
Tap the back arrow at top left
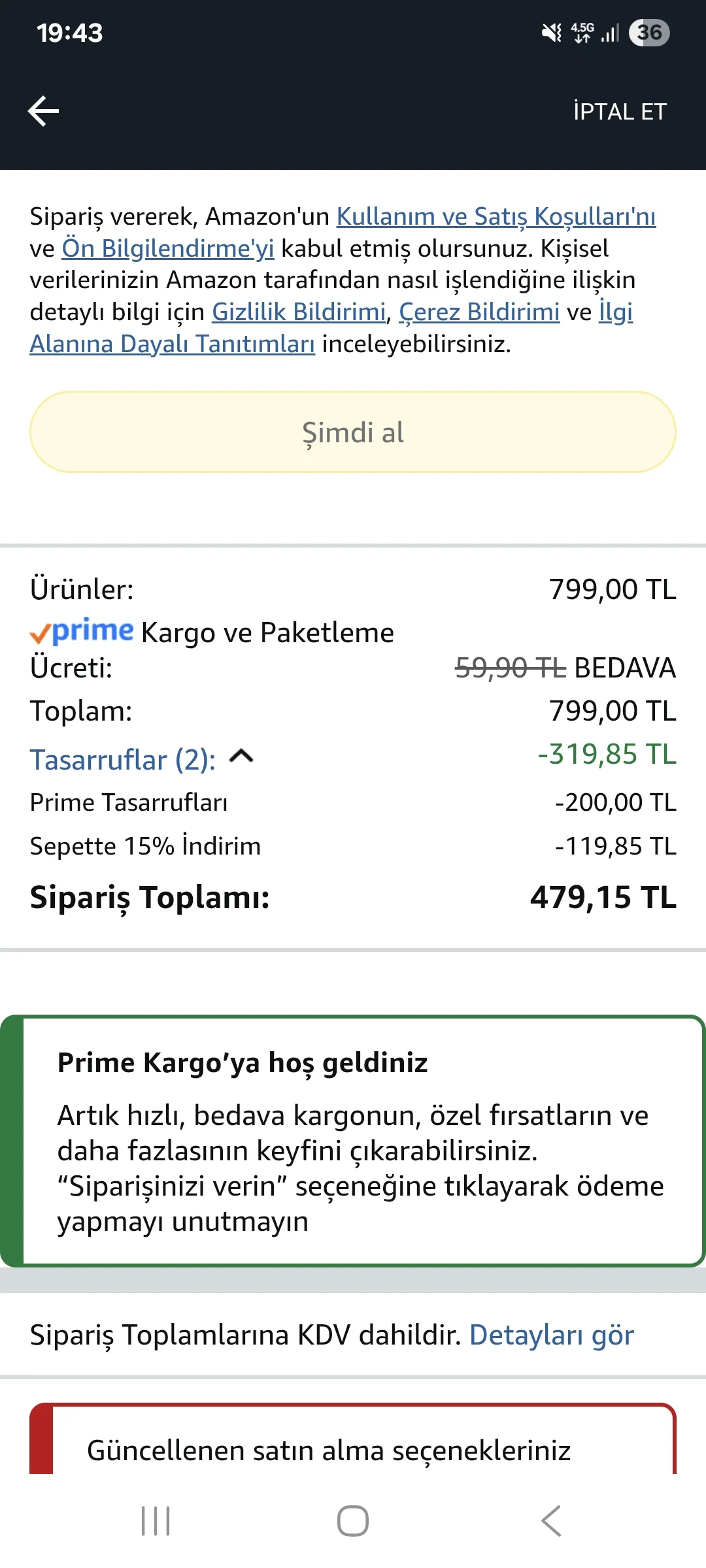coord(44,111)
